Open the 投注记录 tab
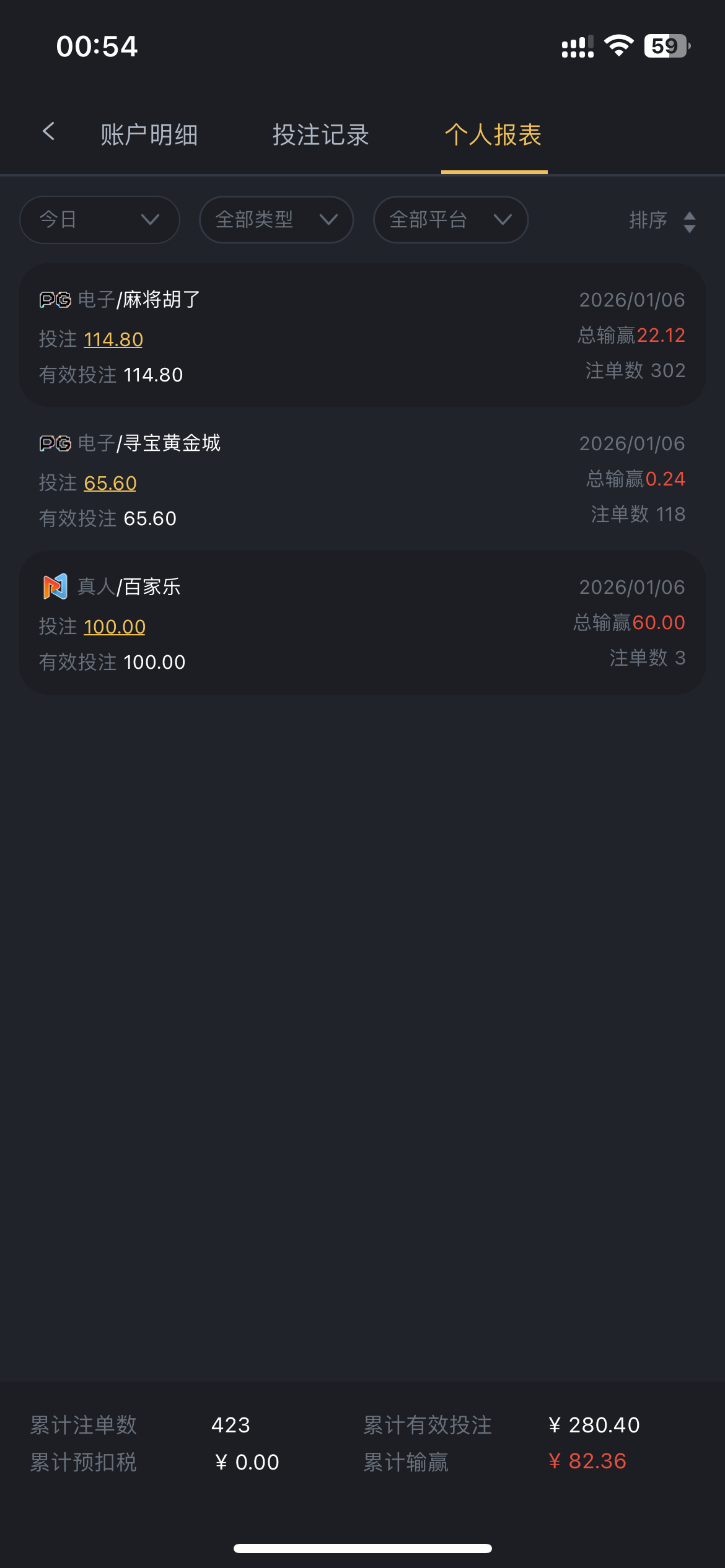 click(321, 135)
